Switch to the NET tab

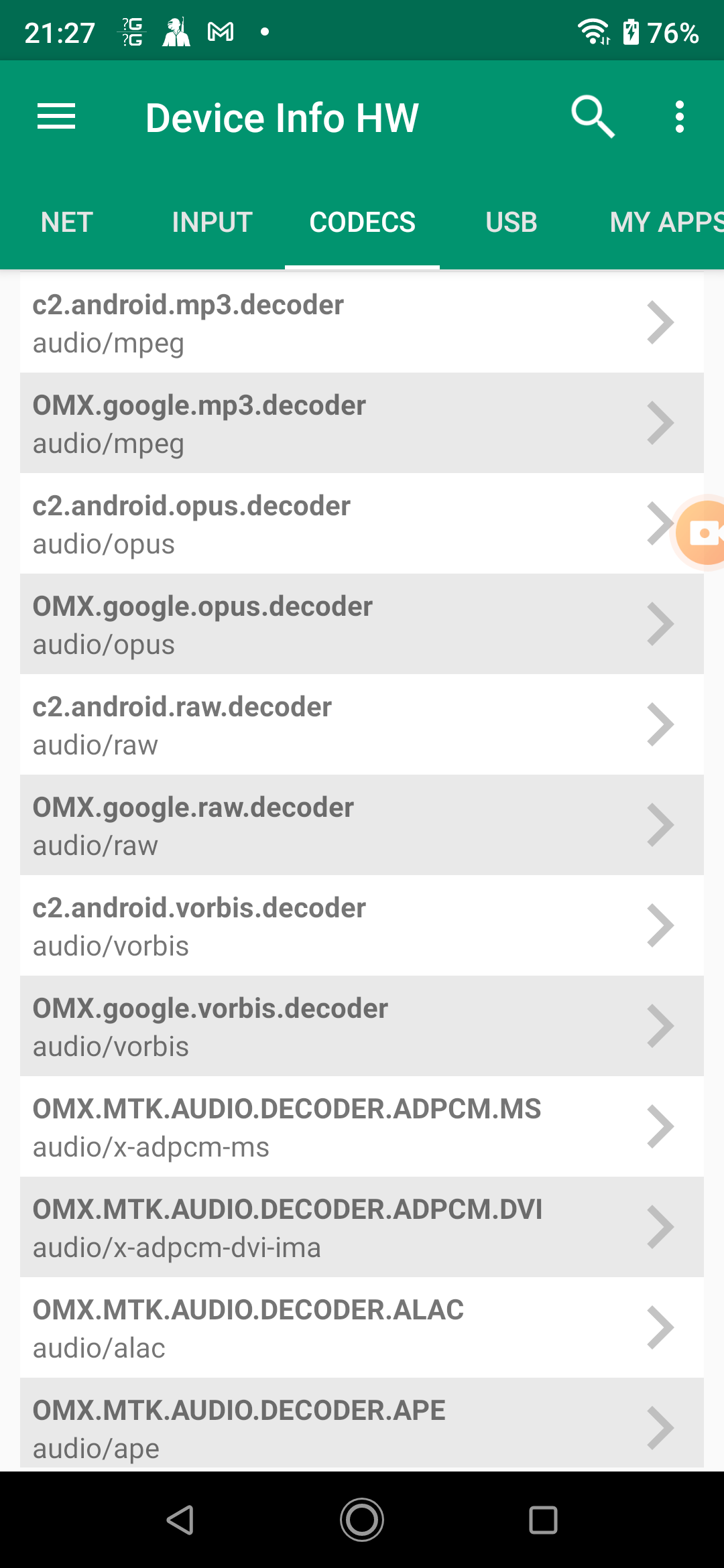(66, 222)
